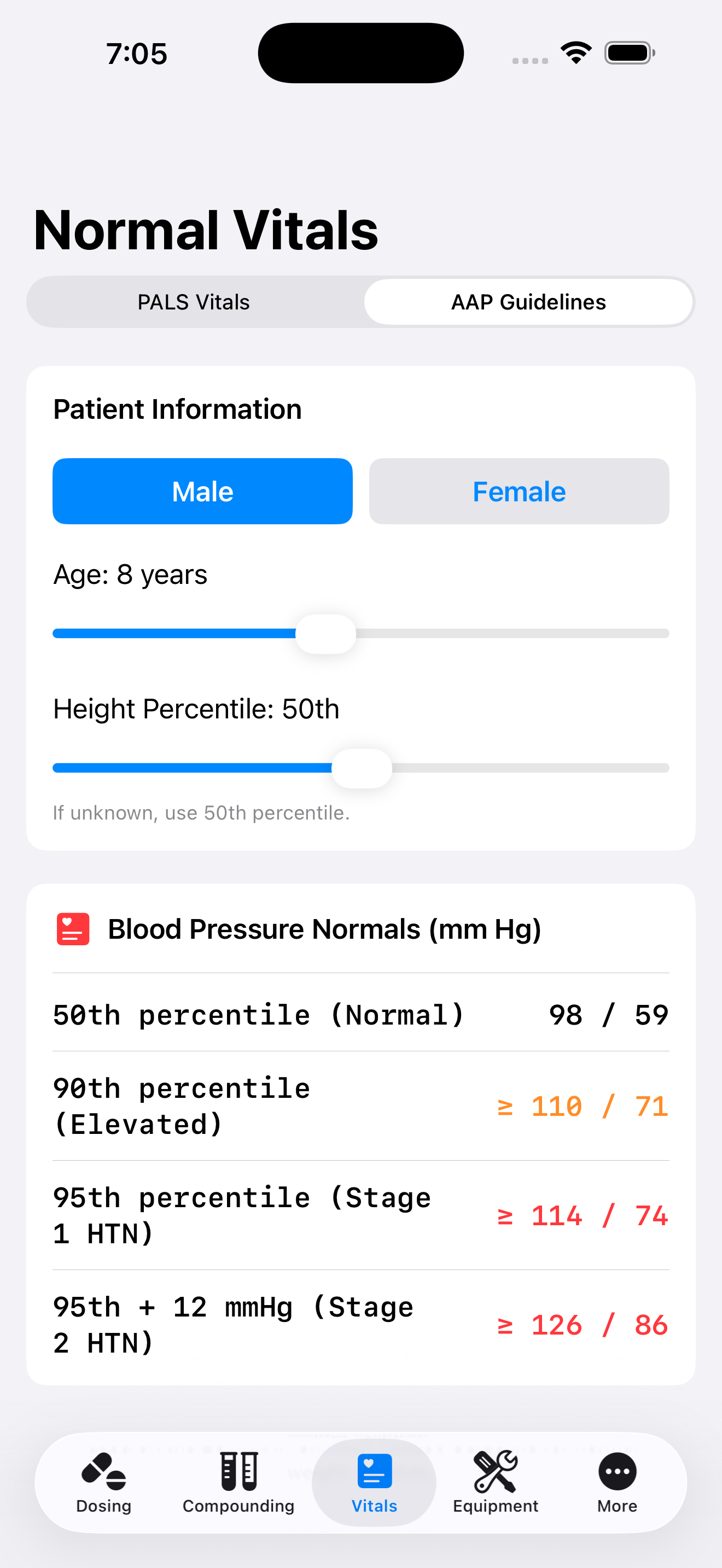The width and height of the screenshot is (722, 1568).
Task: Select Male as patient sex
Action: click(x=202, y=490)
